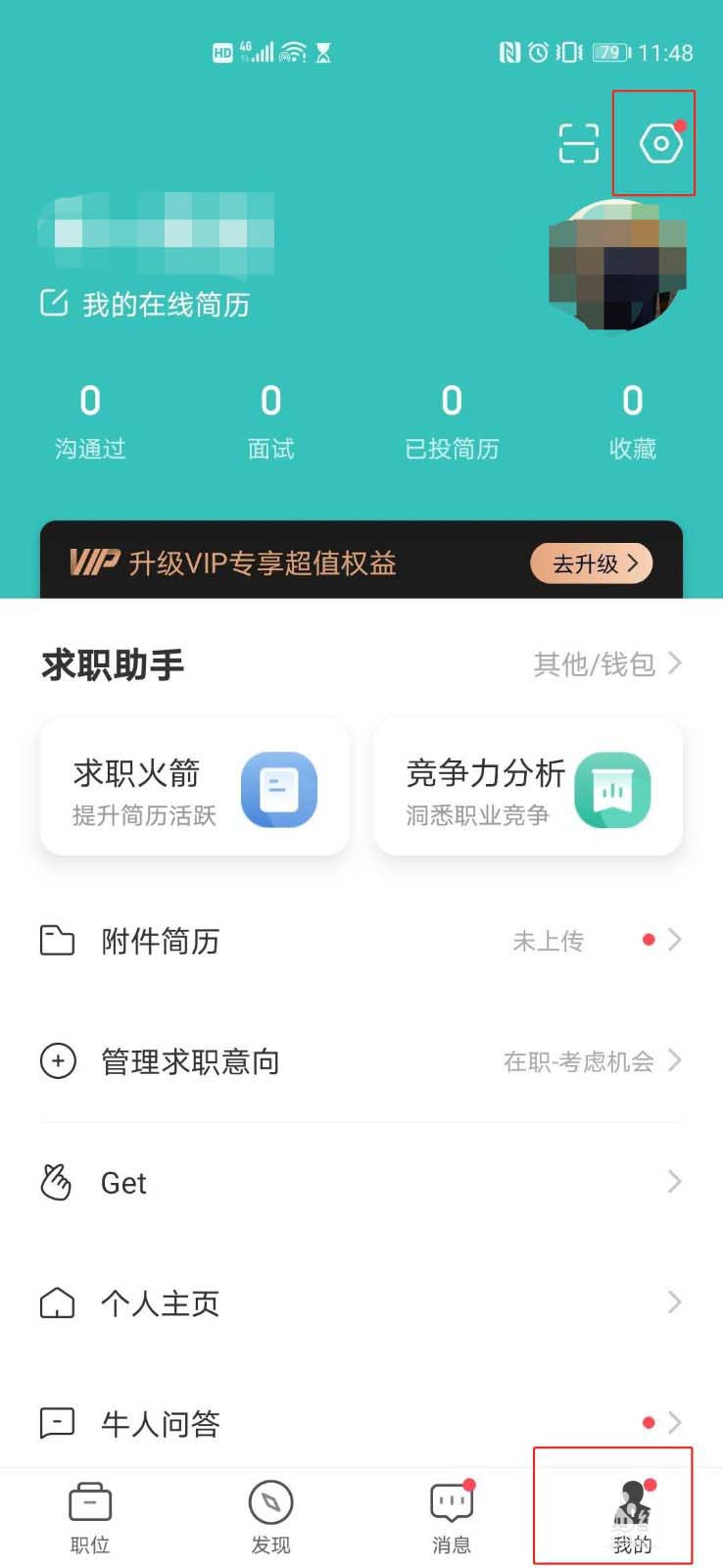This screenshot has width=723, height=1568.
Task: Click the 附件简历 folder icon
Action: pos(56,939)
